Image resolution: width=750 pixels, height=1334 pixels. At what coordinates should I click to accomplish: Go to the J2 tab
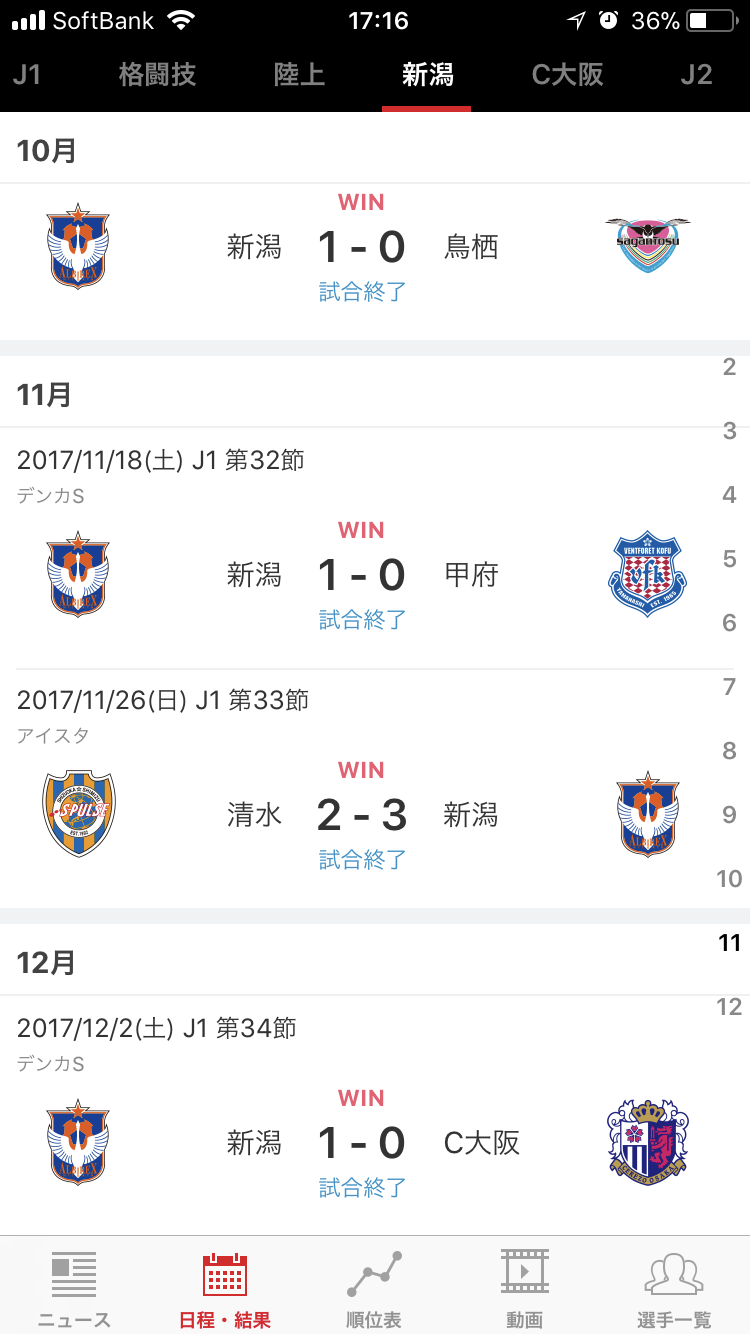[696, 75]
